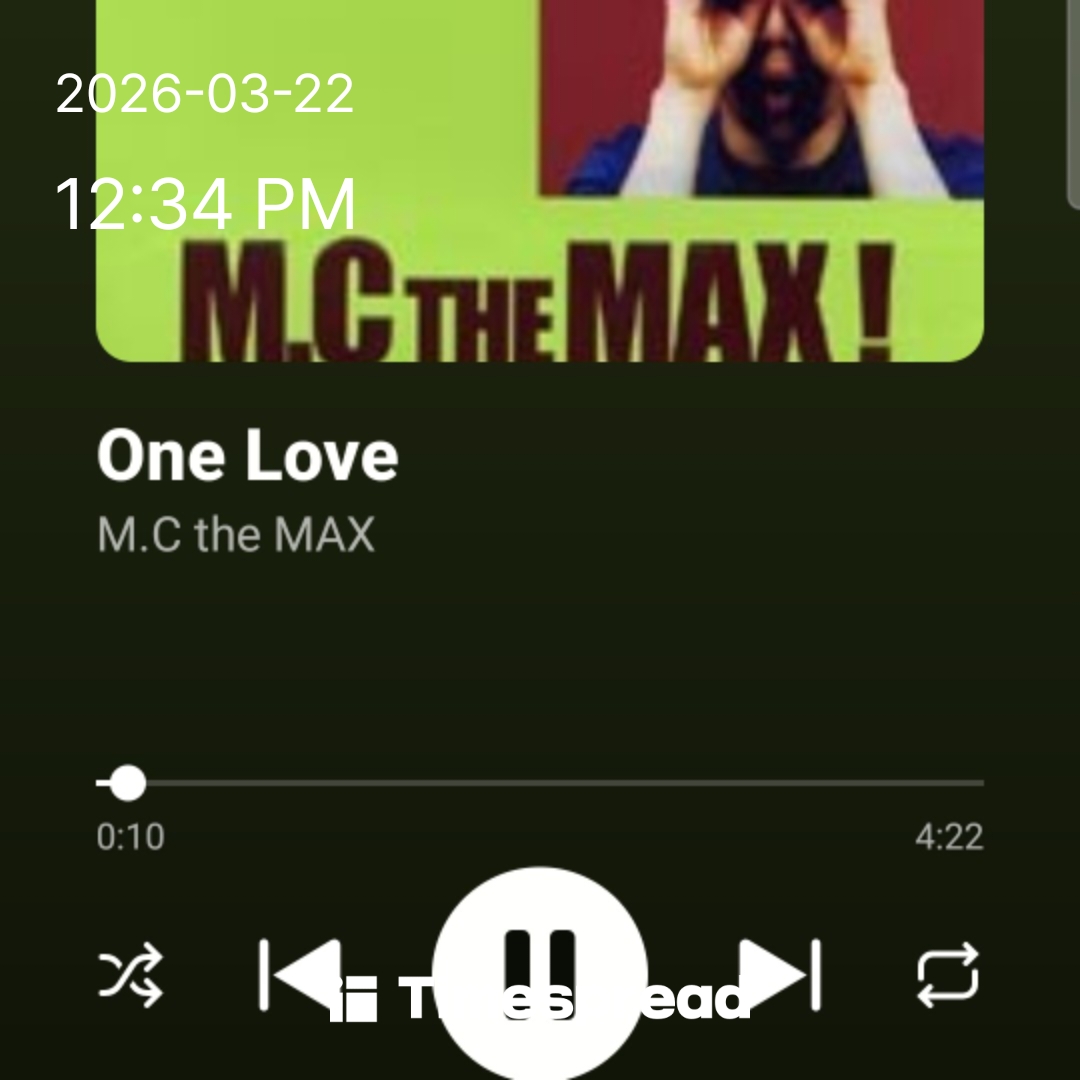
Task: Go back to the previous track
Action: pos(300,975)
